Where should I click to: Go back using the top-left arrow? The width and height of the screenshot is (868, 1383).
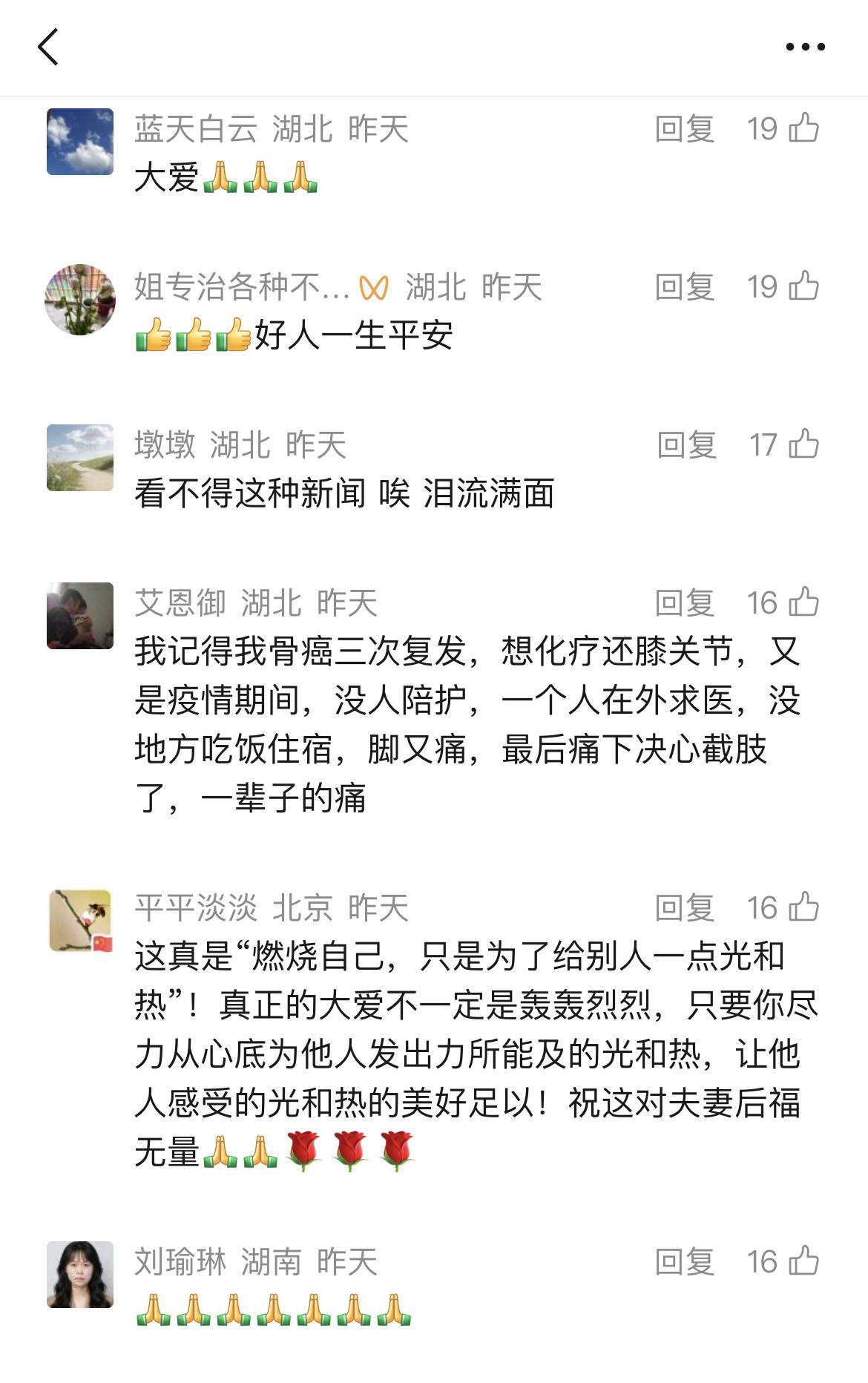pyautogui.click(x=48, y=47)
